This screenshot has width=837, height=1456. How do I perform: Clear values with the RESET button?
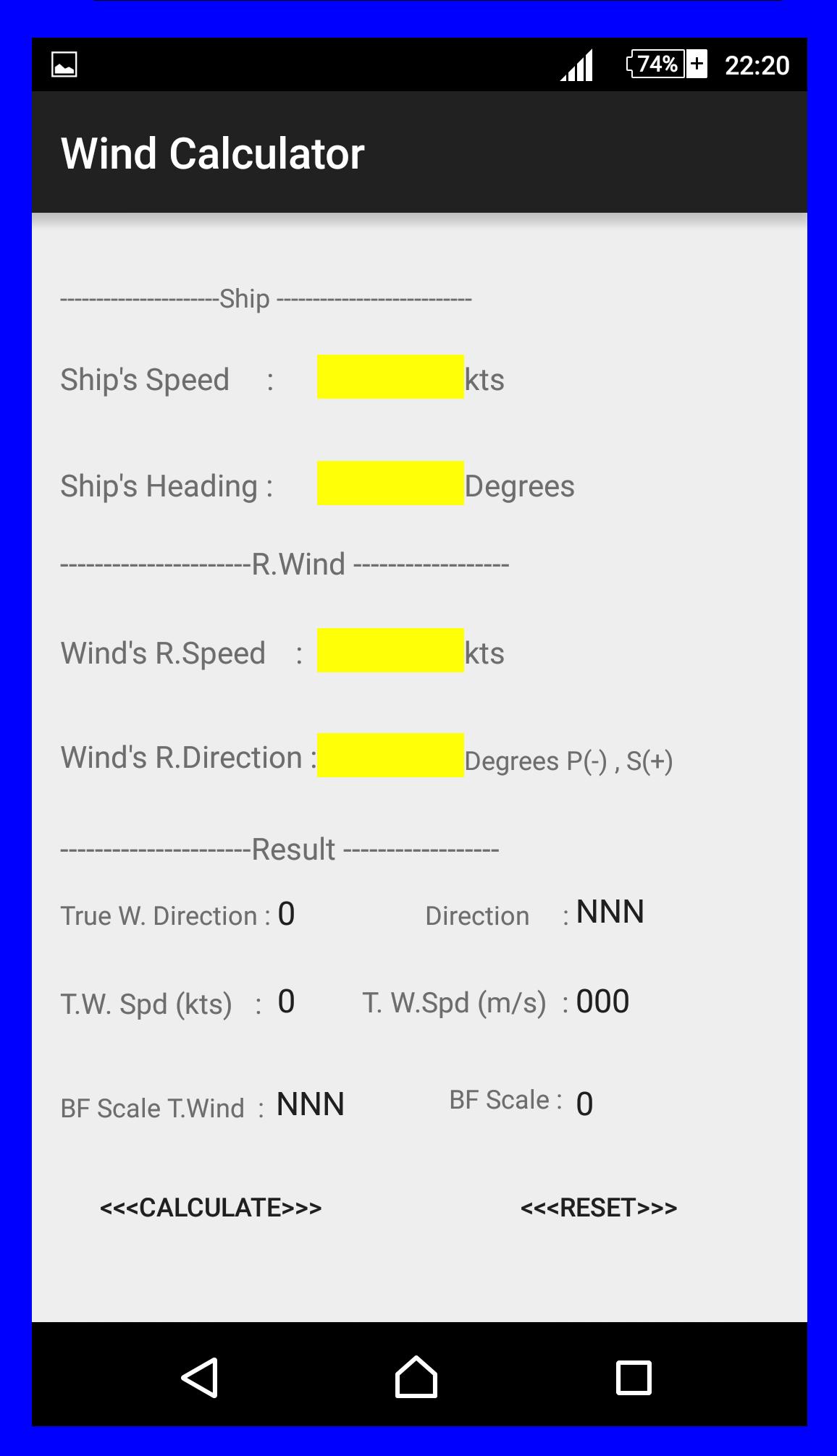(x=598, y=1208)
